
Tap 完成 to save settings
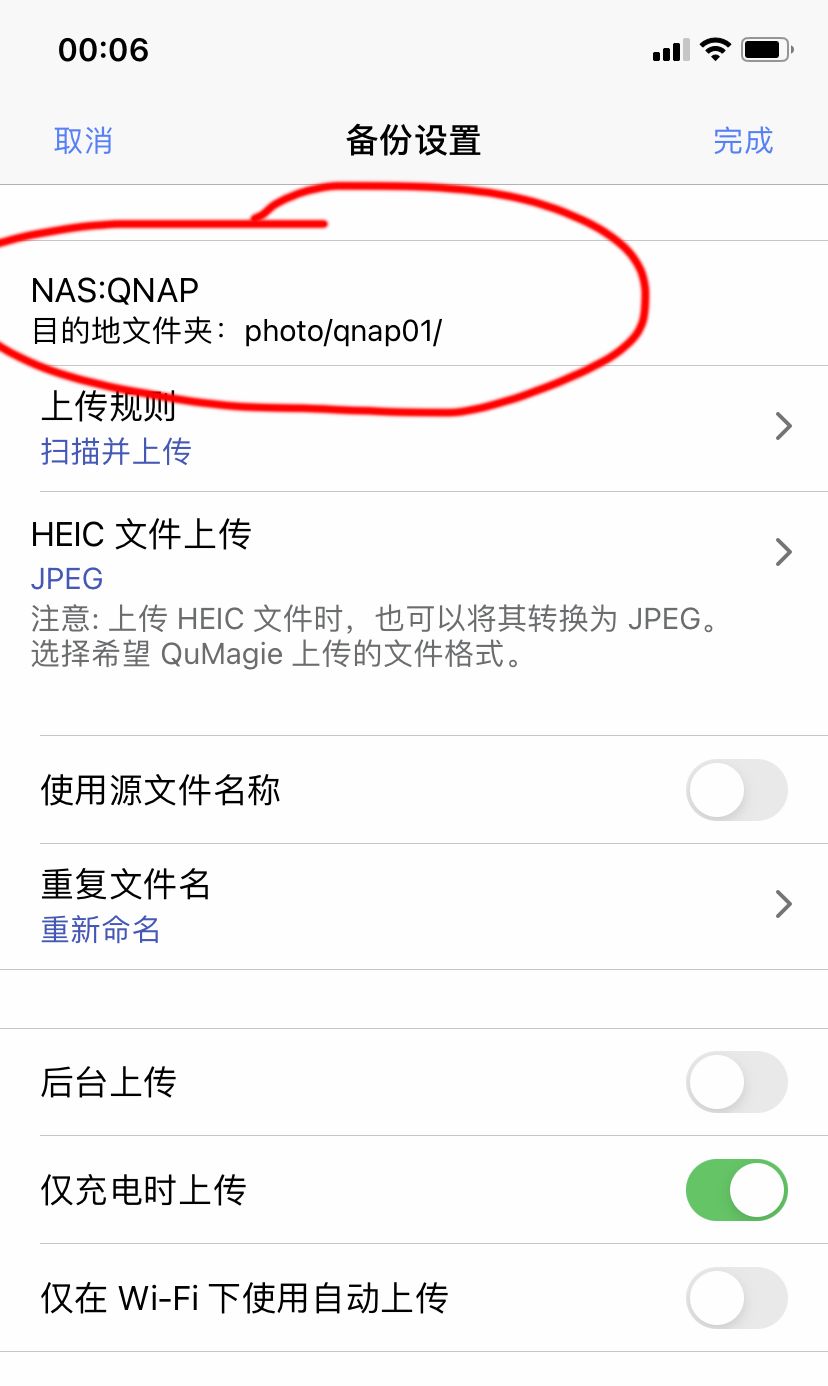tap(744, 140)
